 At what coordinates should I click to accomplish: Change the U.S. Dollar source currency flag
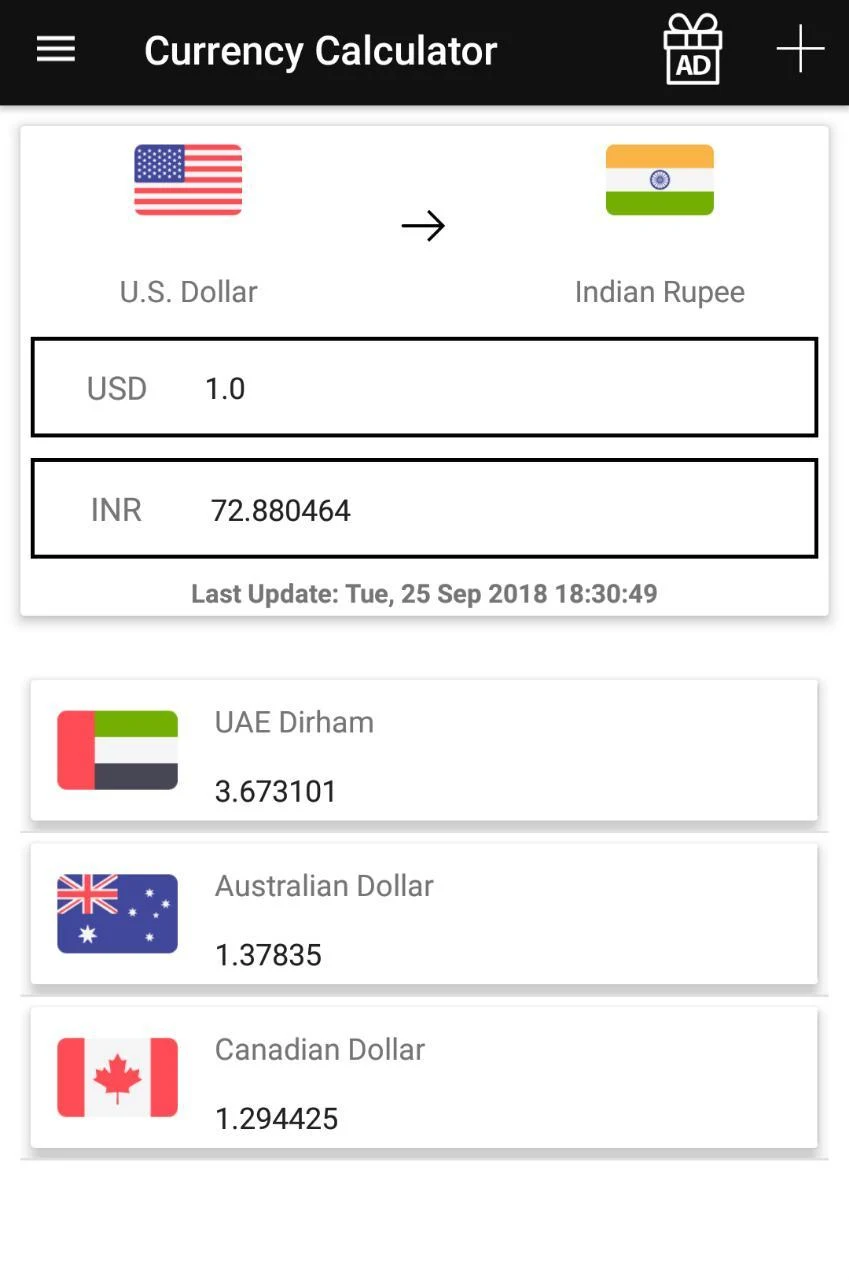click(188, 180)
